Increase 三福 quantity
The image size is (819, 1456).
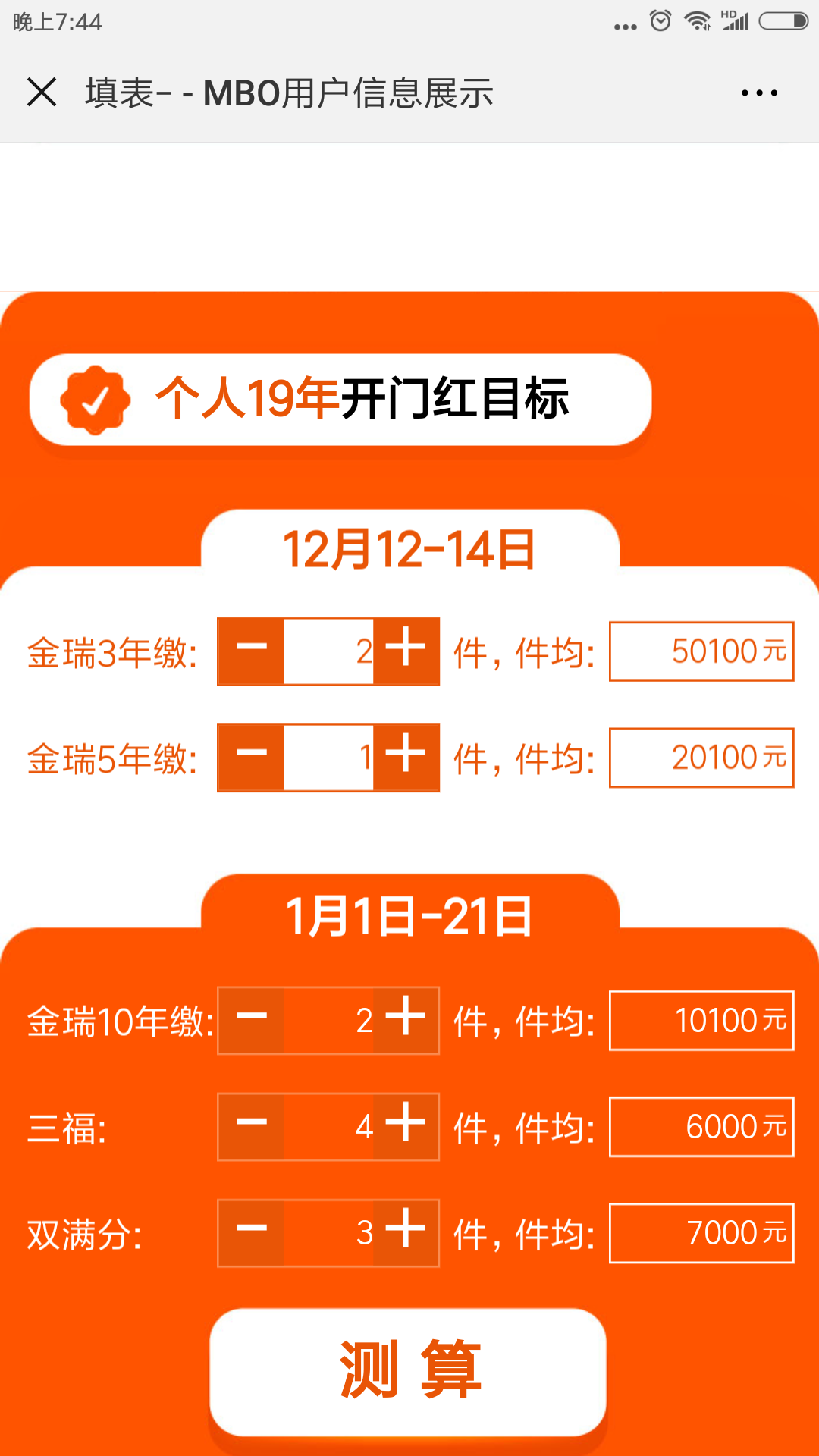pyautogui.click(x=406, y=1126)
